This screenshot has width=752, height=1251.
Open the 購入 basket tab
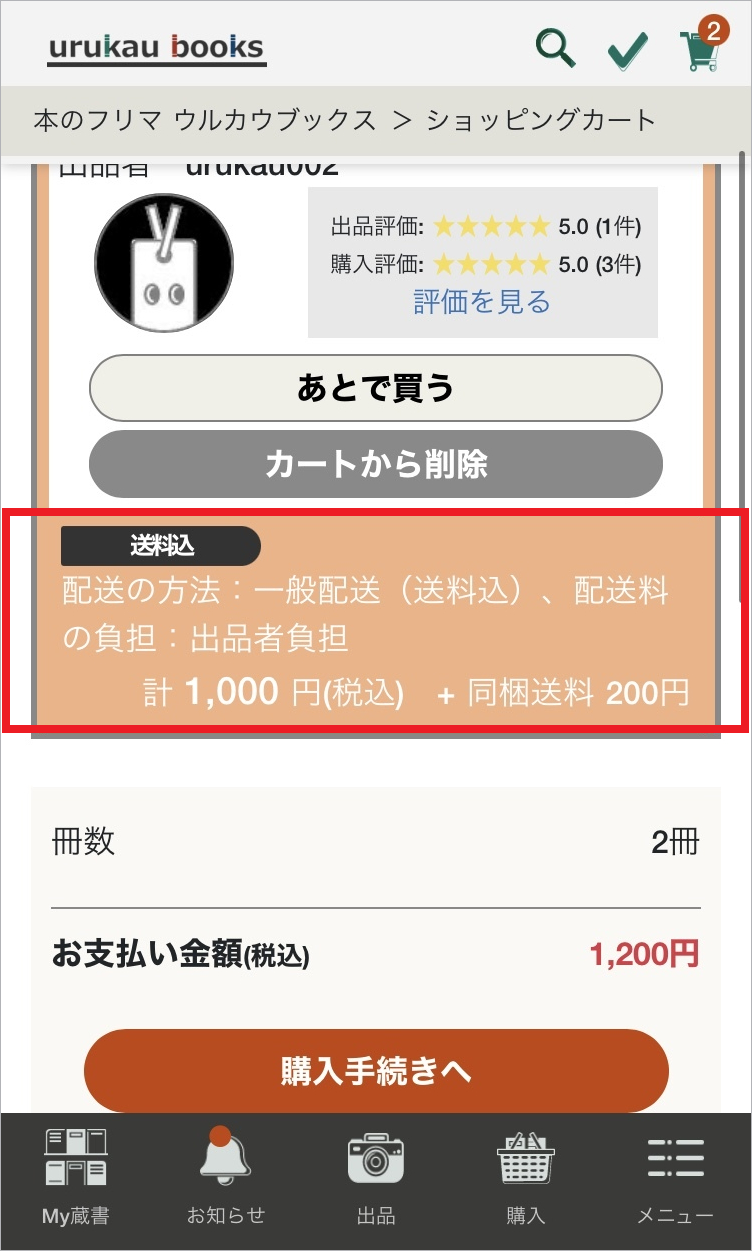(x=526, y=1177)
